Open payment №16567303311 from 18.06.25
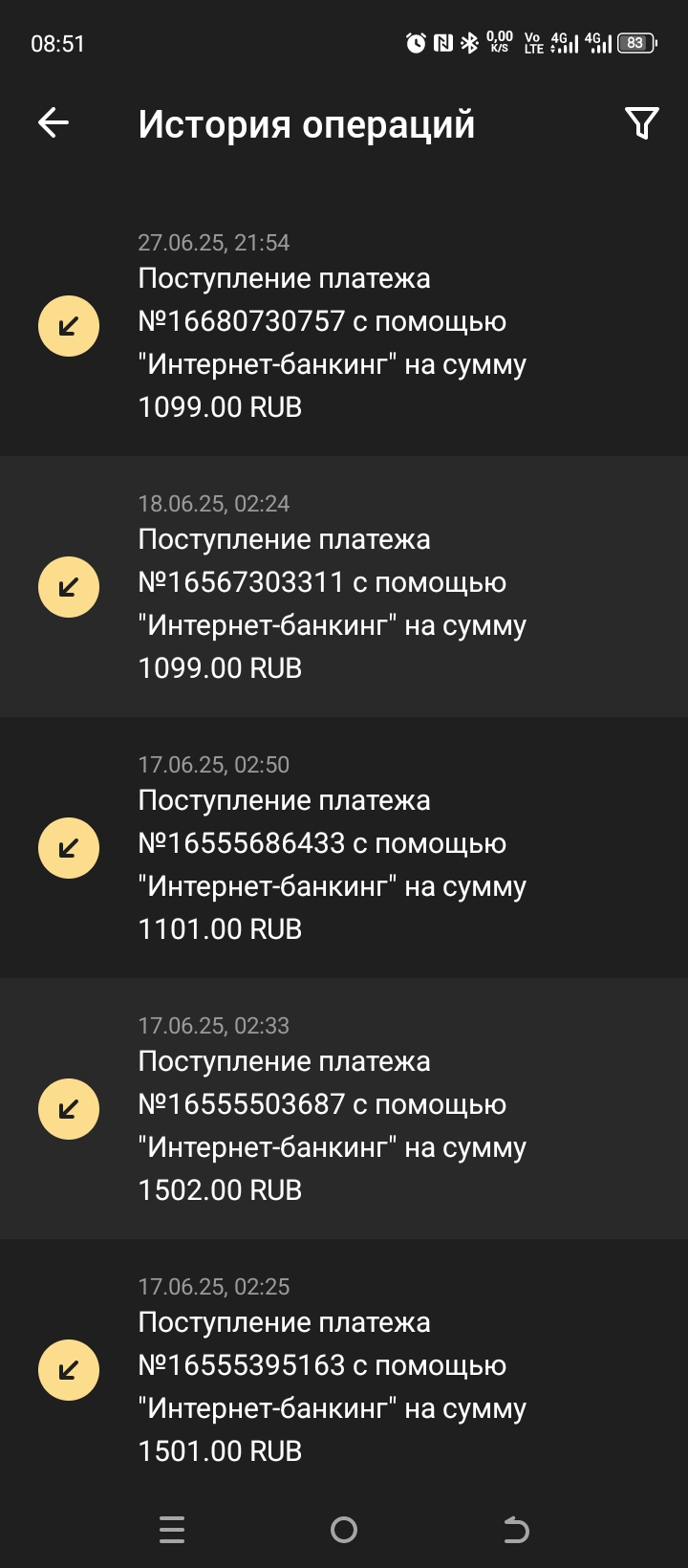Screen dimensions: 688x1568 click(344, 587)
